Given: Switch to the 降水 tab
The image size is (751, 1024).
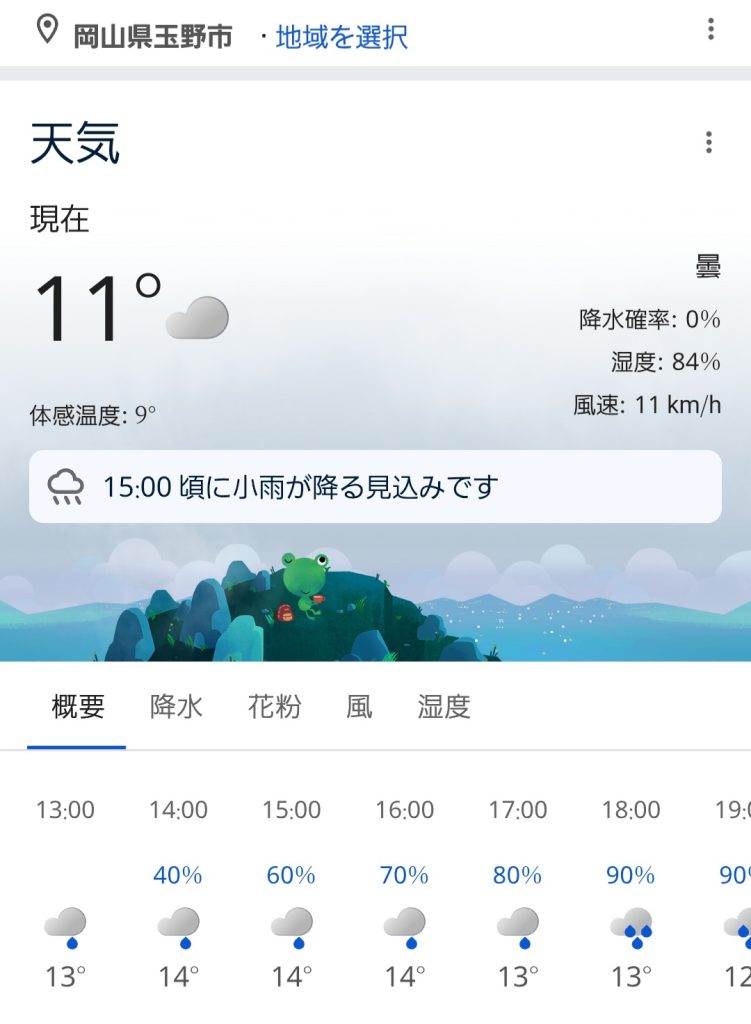Looking at the screenshot, I should pos(176,707).
